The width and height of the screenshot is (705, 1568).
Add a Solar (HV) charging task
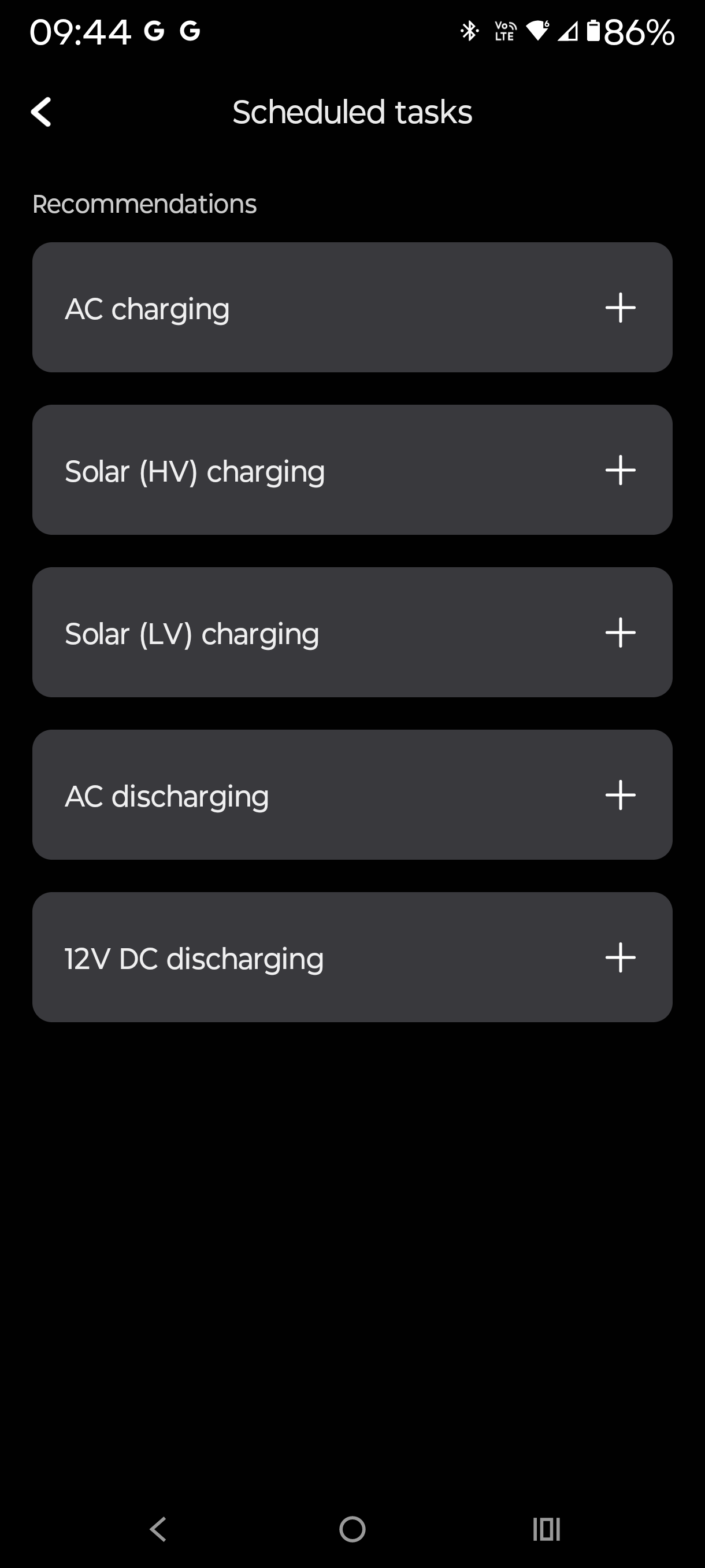point(620,470)
